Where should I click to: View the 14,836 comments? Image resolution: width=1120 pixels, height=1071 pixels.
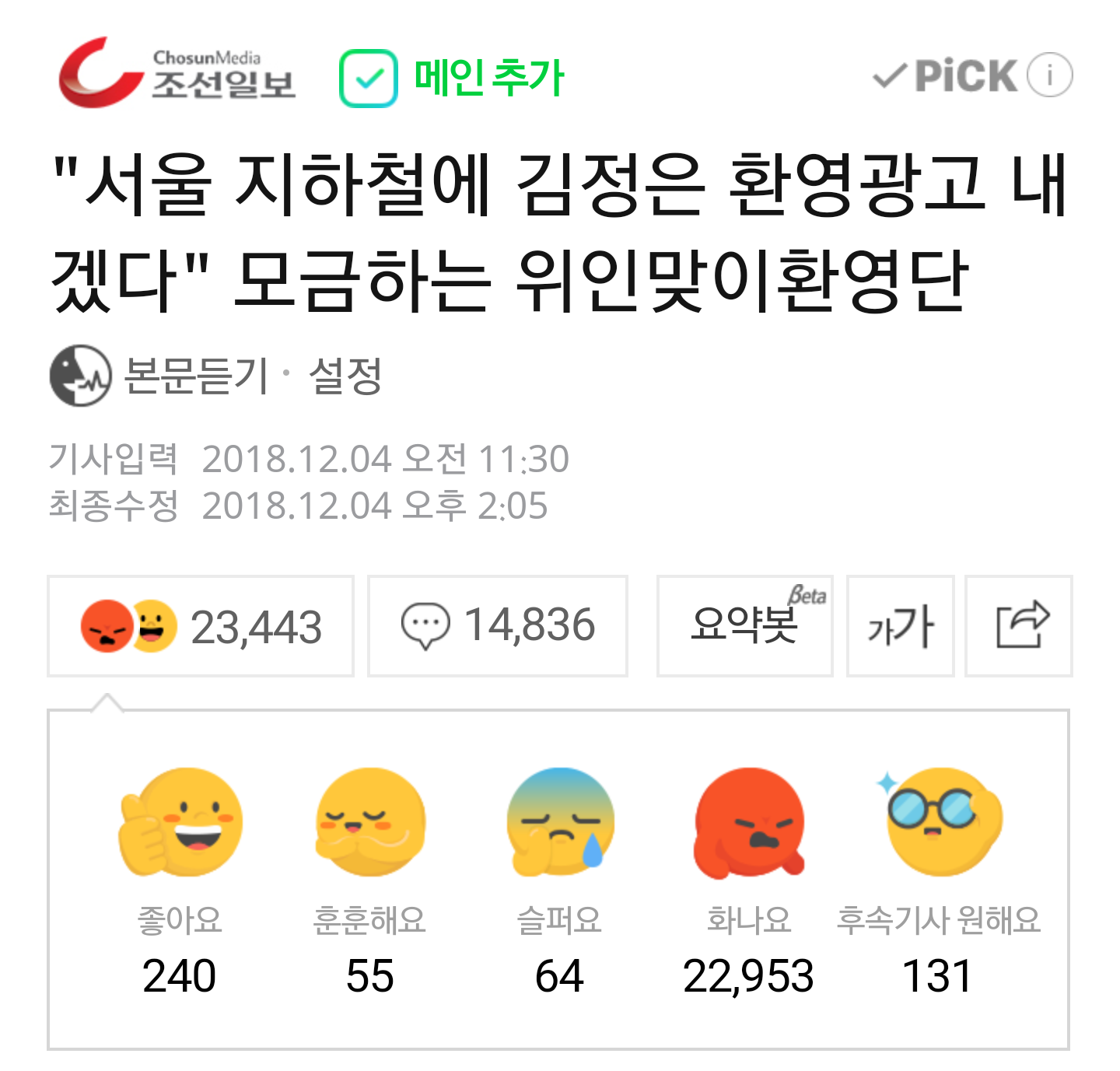[498, 626]
